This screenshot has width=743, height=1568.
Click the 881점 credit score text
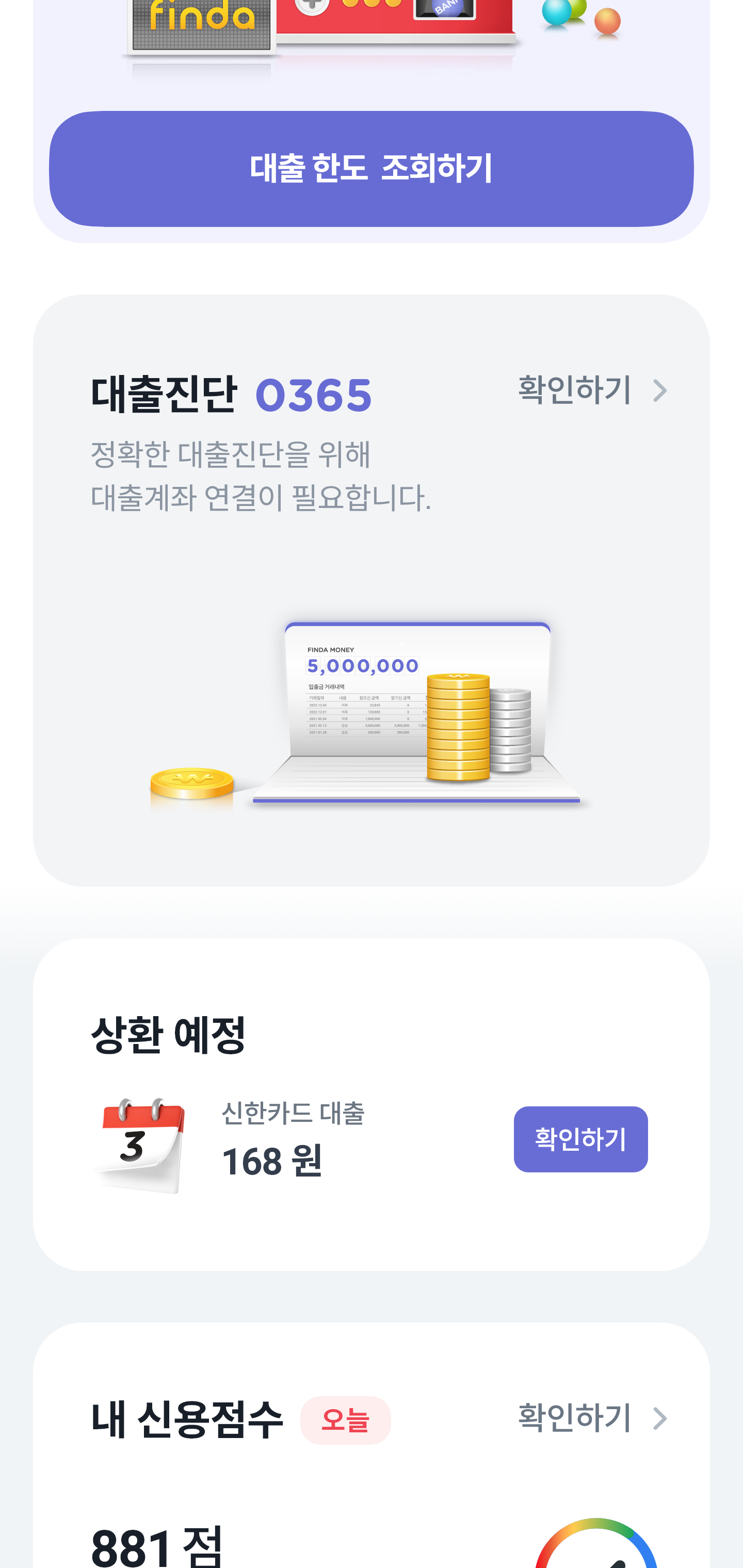click(x=155, y=1546)
